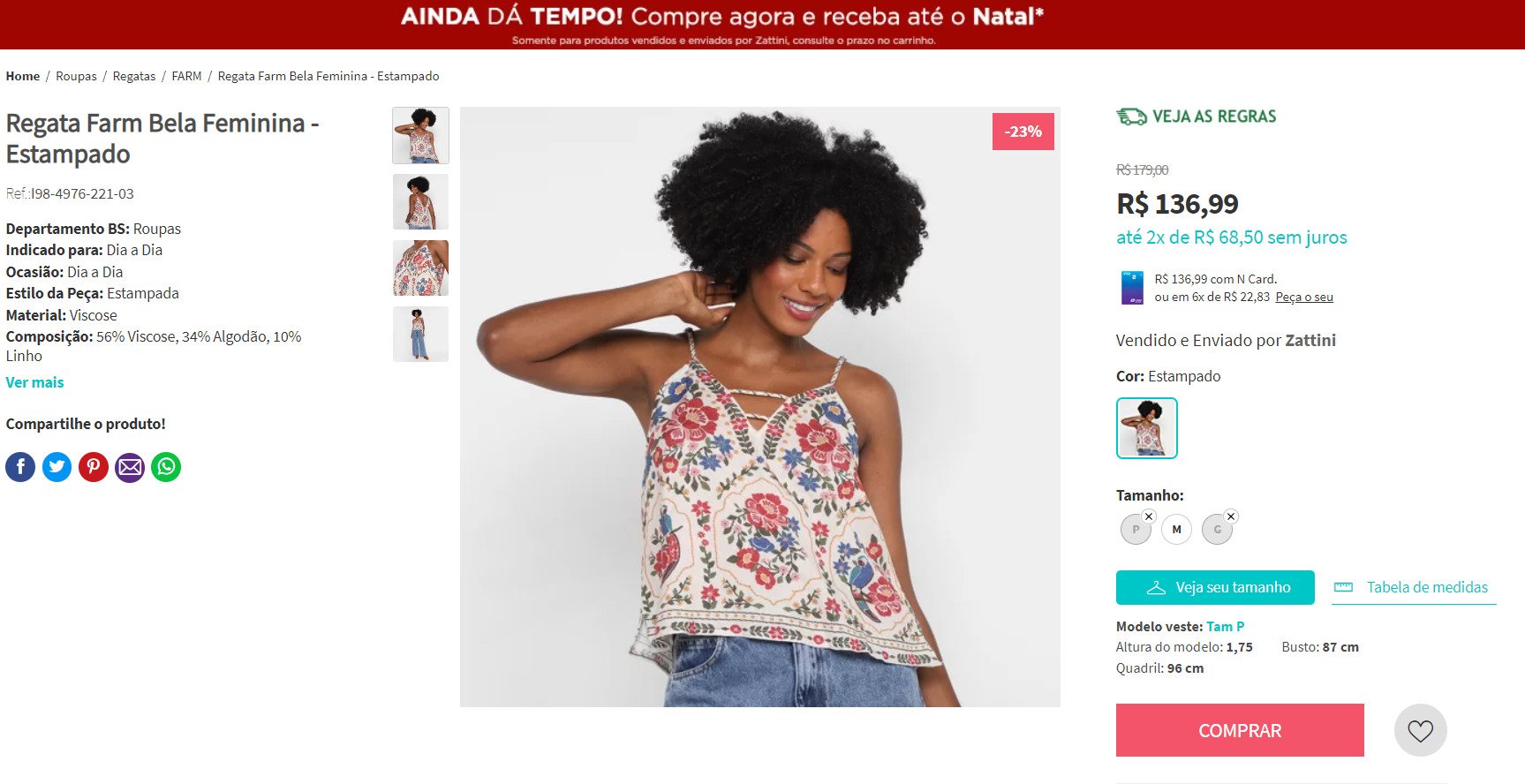Select size M
The width and height of the screenshot is (1525, 784).
(x=1176, y=530)
